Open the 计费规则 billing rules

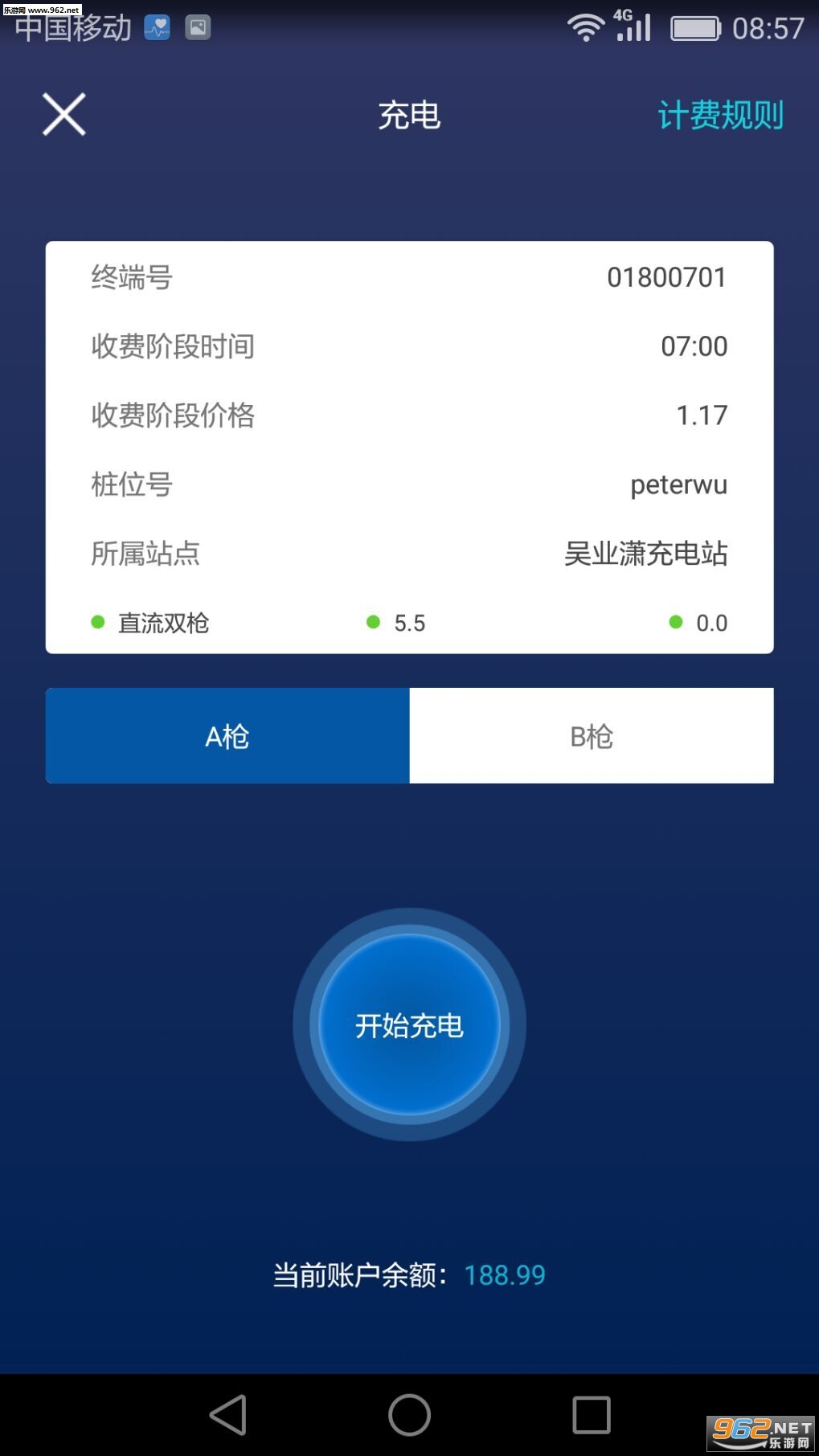(x=721, y=115)
